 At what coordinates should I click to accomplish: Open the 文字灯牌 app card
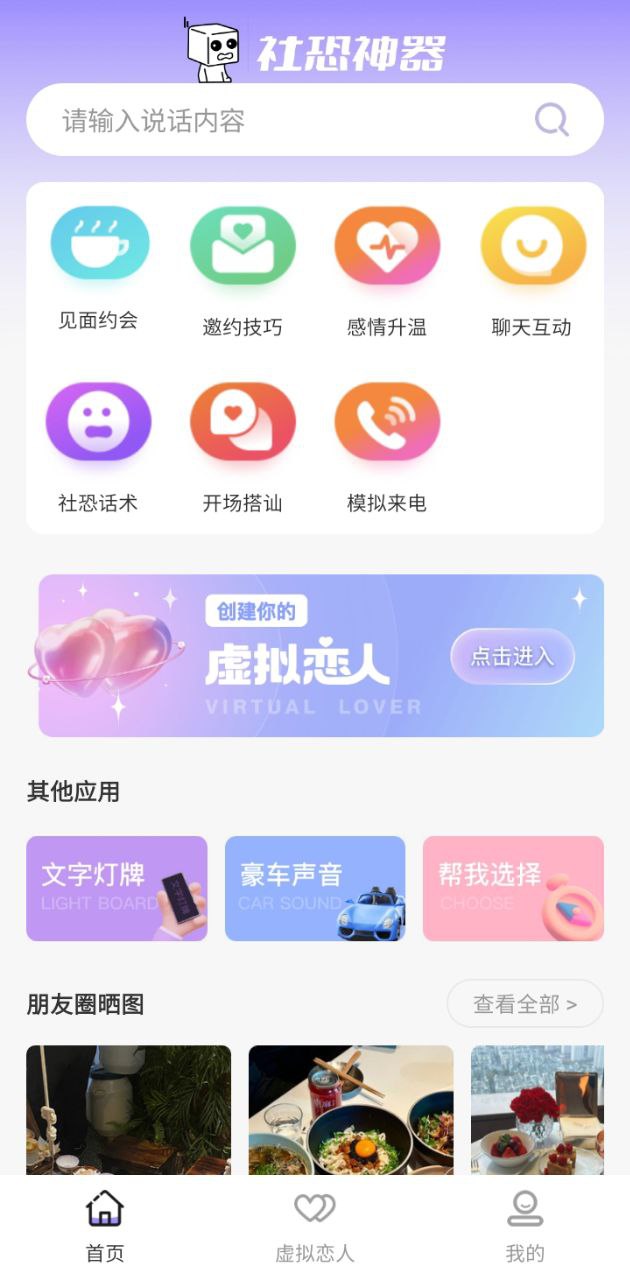tap(117, 888)
